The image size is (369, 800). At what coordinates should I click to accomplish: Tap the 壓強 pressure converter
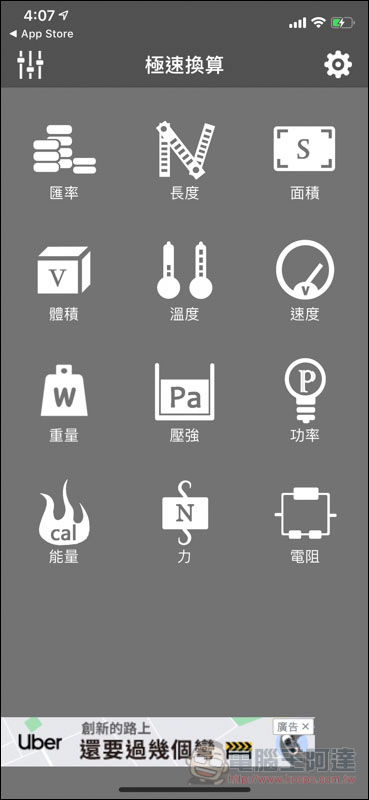pyautogui.click(x=184, y=403)
